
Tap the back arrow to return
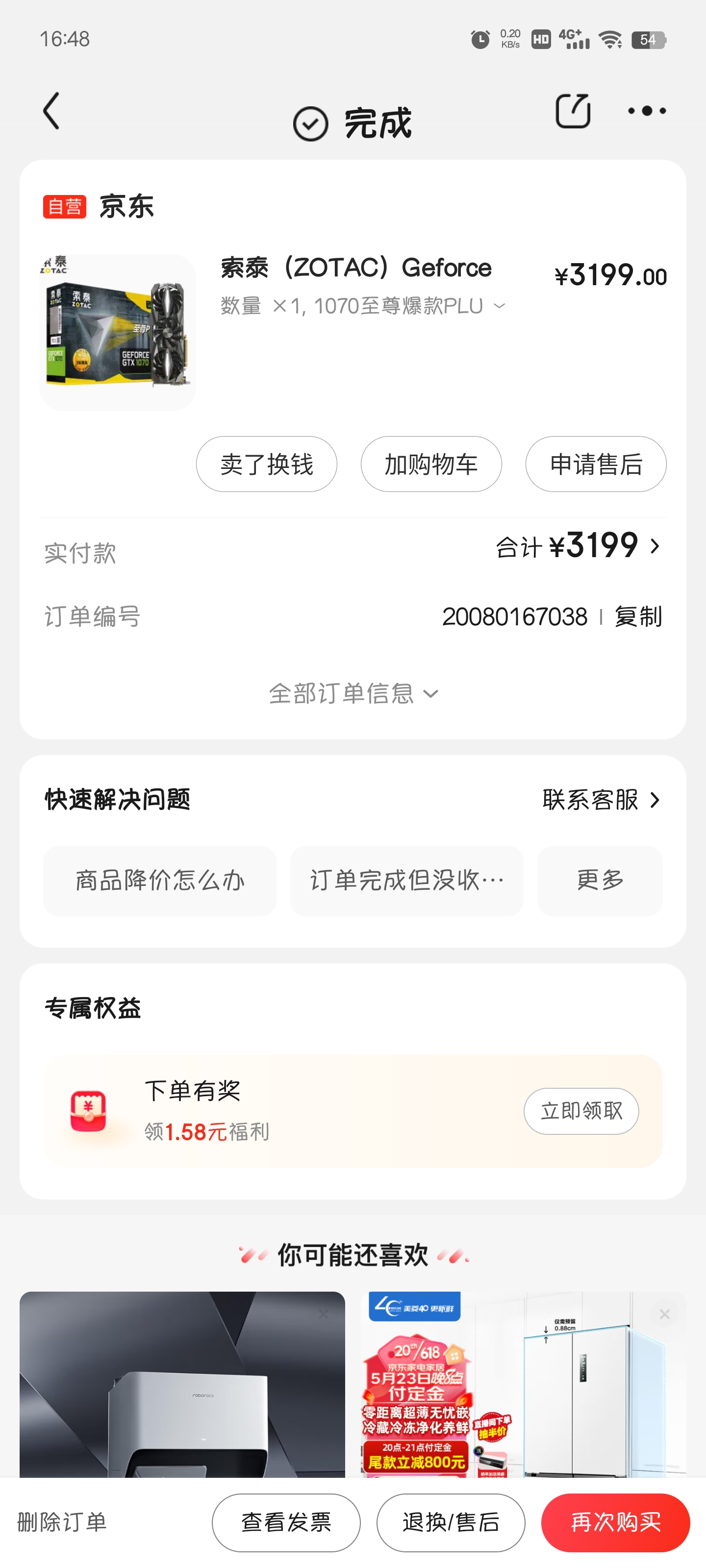pos(51,111)
